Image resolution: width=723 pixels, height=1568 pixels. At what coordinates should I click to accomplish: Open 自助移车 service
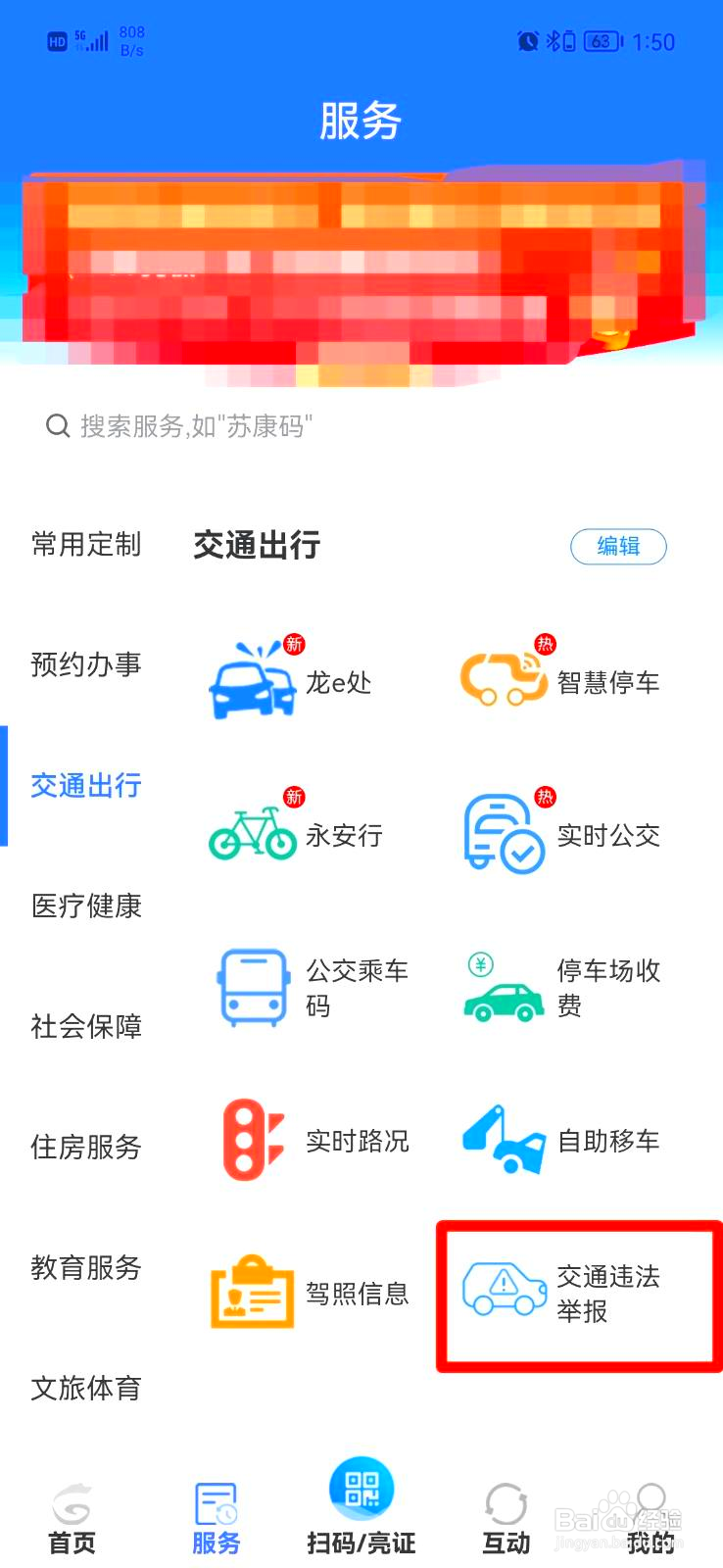(x=560, y=1140)
